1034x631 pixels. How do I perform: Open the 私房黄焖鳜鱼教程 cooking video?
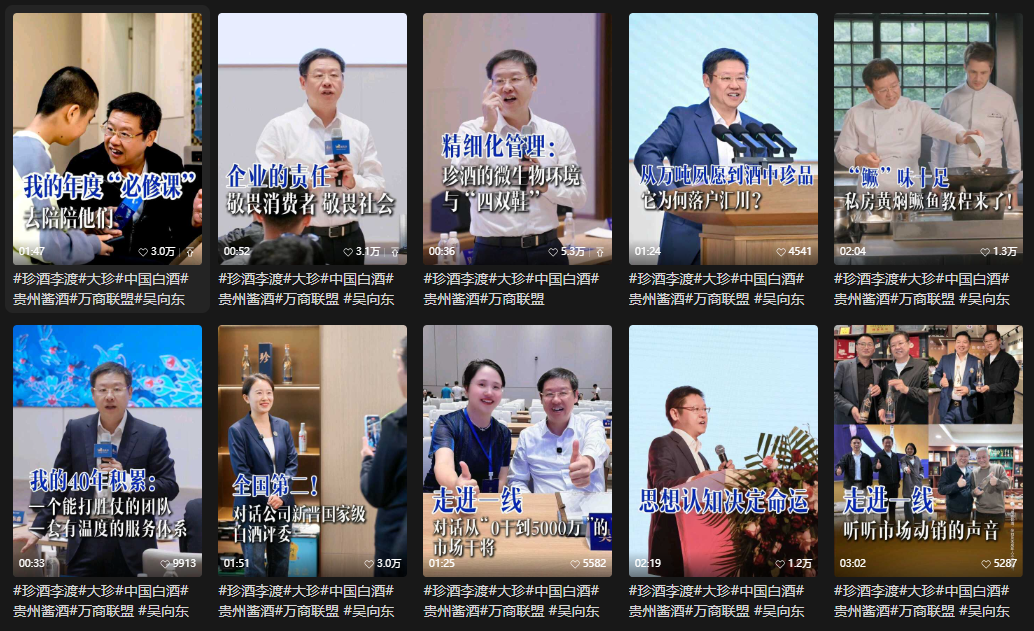(x=928, y=139)
